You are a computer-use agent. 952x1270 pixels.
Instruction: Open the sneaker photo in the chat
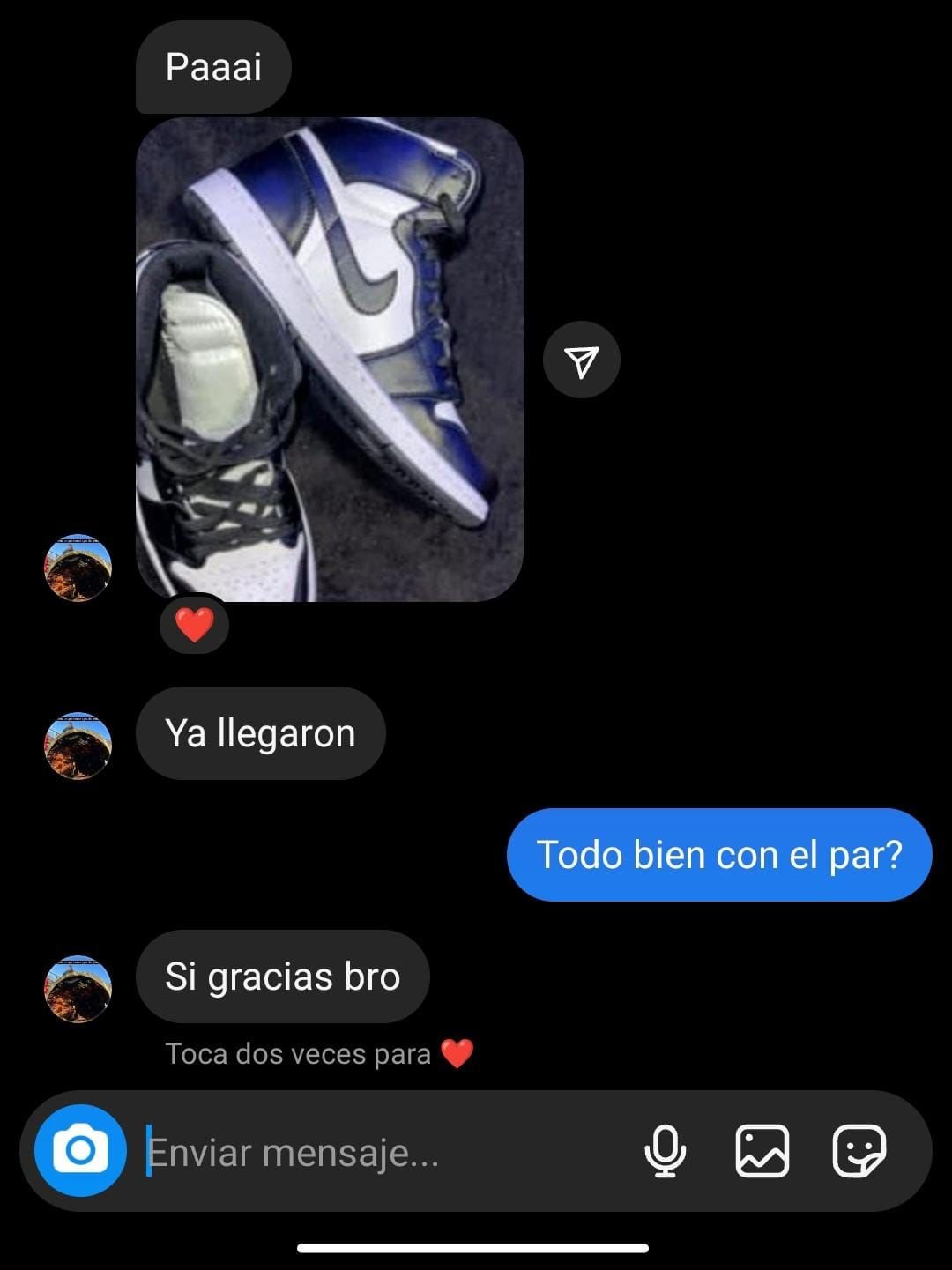tap(329, 359)
